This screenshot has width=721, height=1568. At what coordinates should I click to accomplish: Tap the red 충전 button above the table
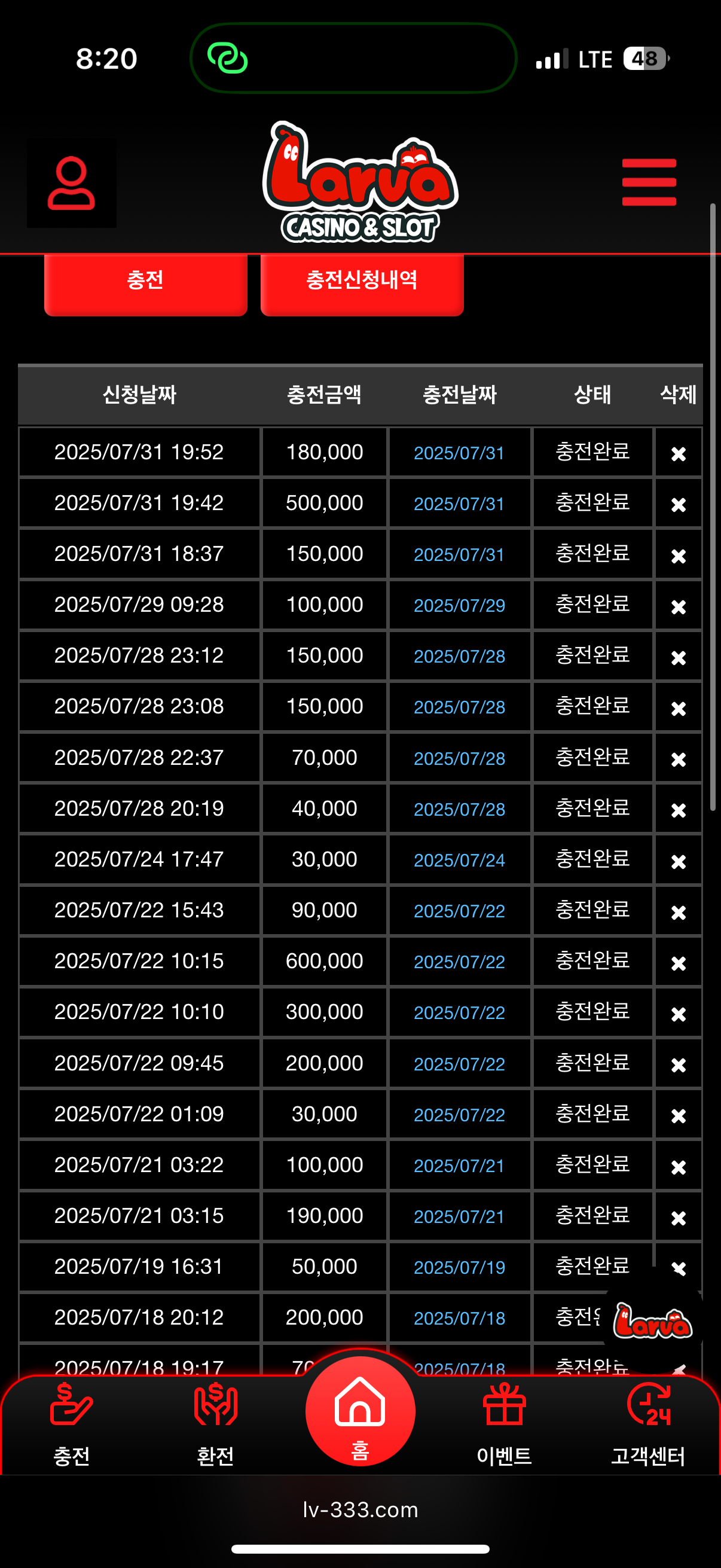[145, 281]
